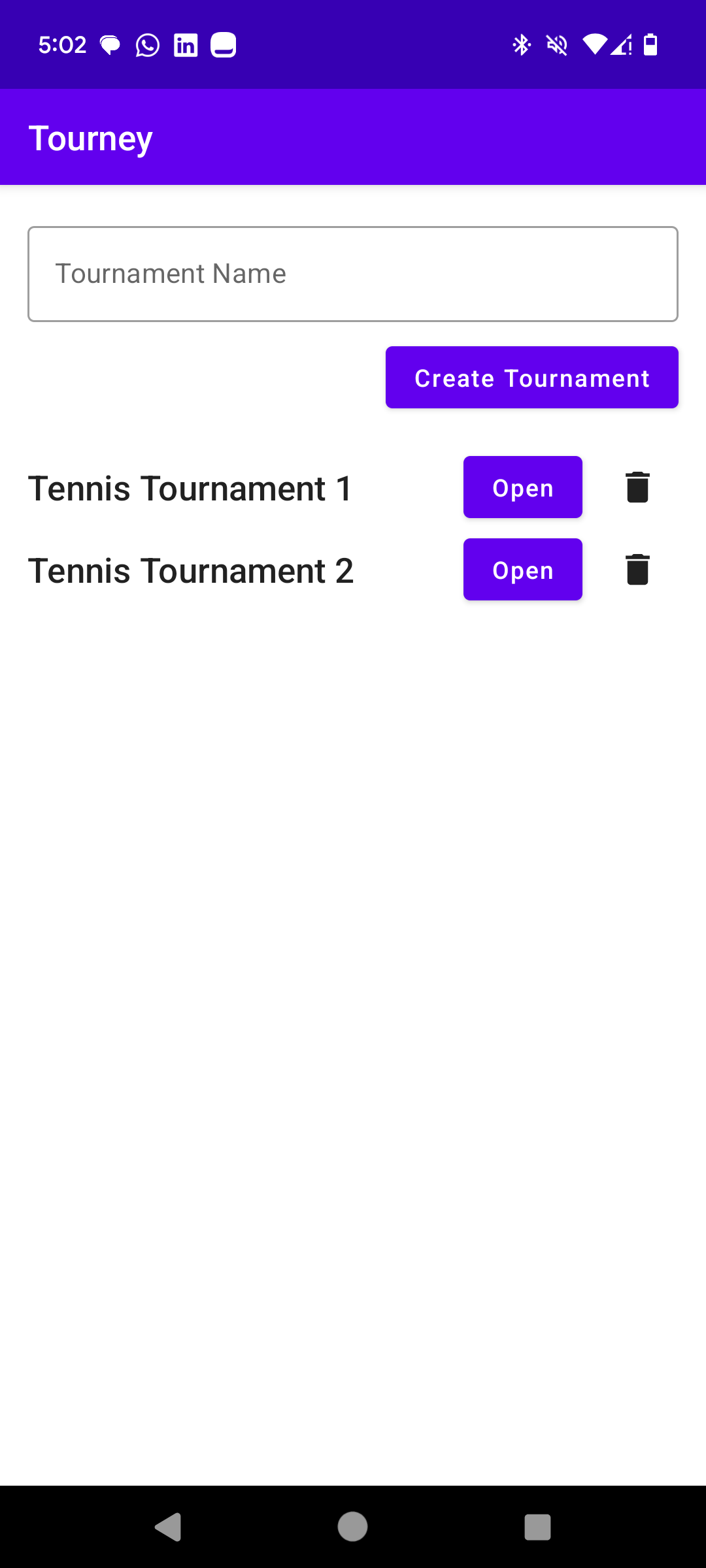Delete Tennis Tournament 1 with trash icon
Screen dimensions: 706x1568
[637, 487]
